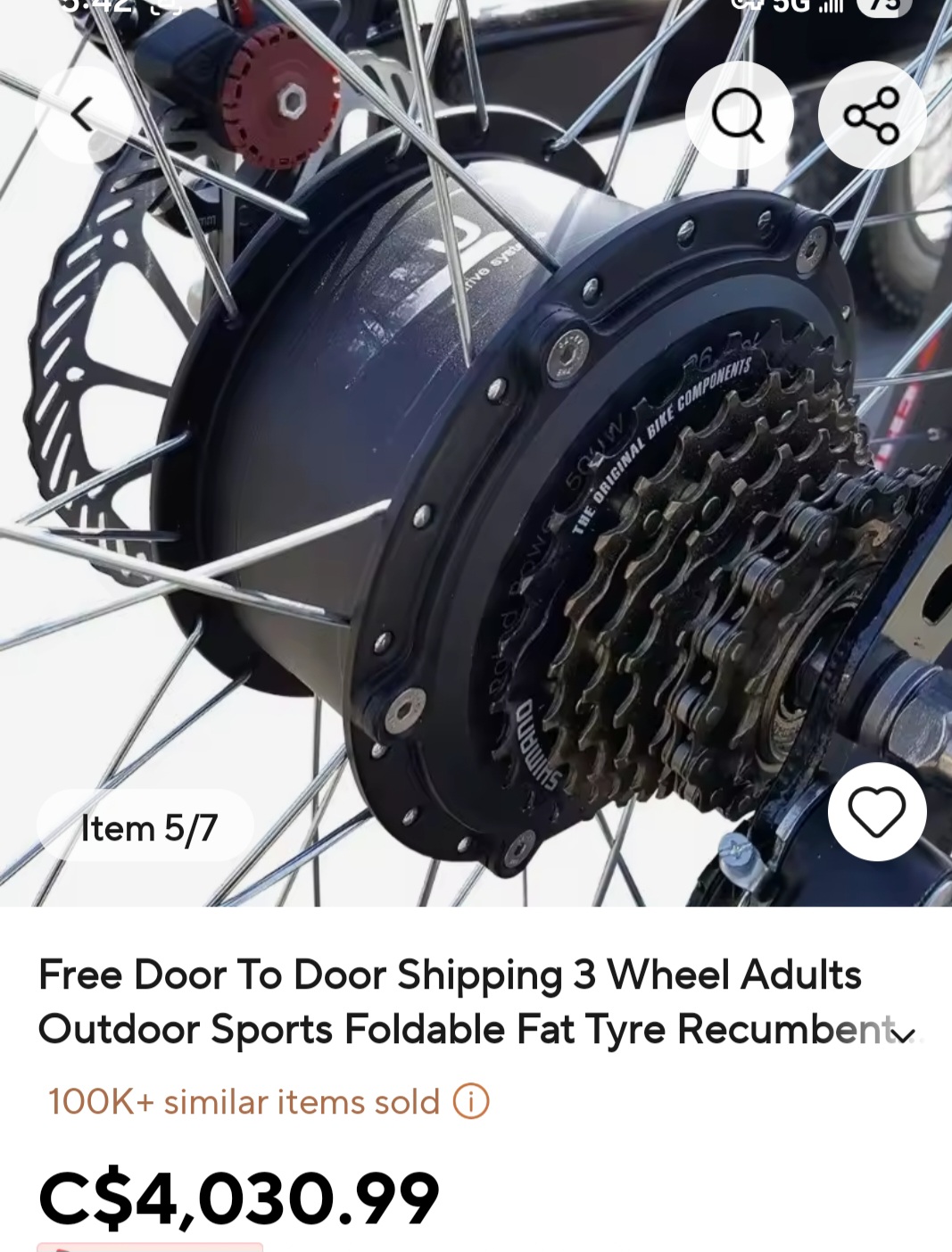
Task: Open info about similar items sold
Action: click(471, 1102)
